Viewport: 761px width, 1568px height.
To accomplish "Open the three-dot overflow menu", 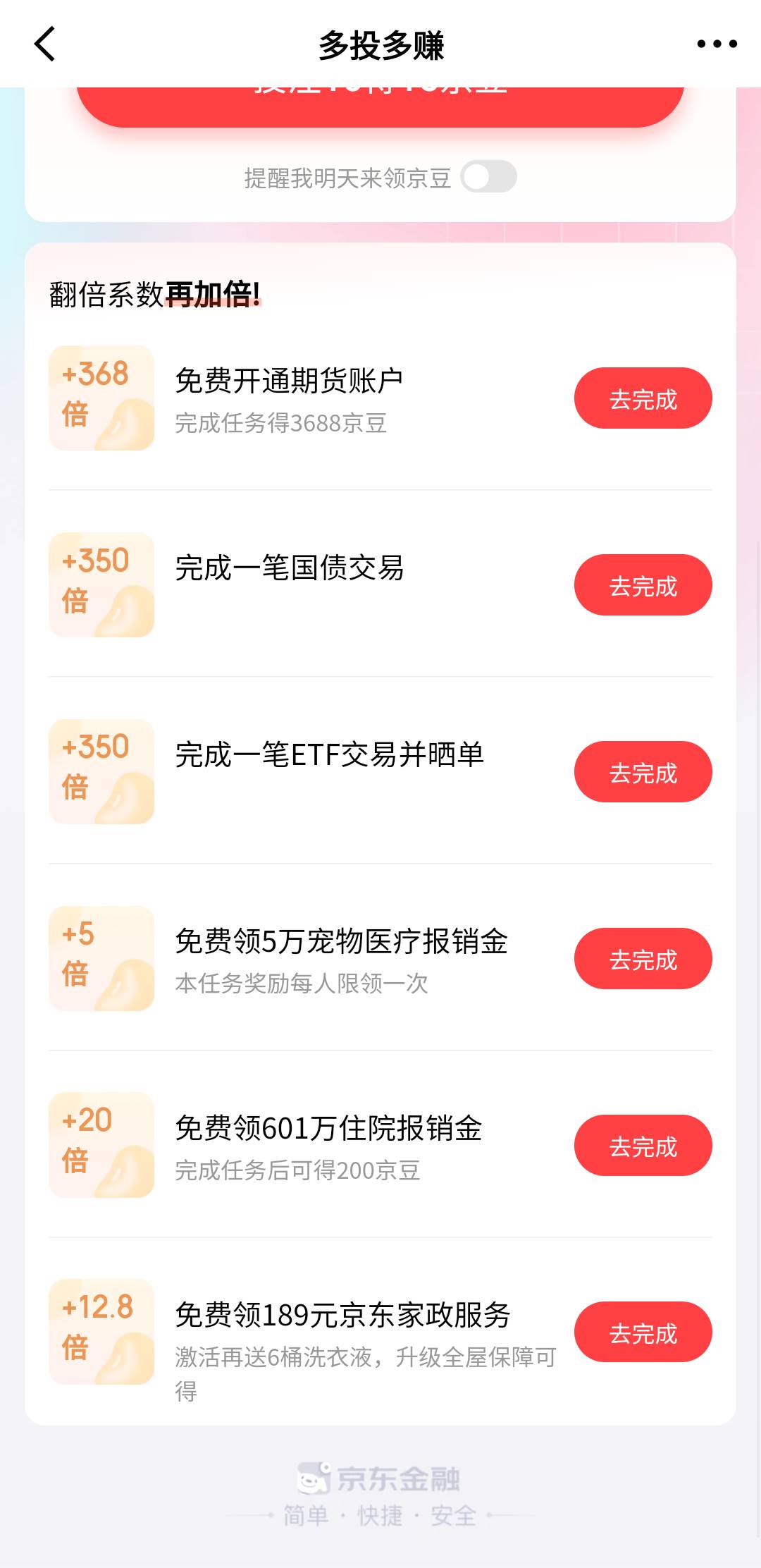I will coord(717,44).
